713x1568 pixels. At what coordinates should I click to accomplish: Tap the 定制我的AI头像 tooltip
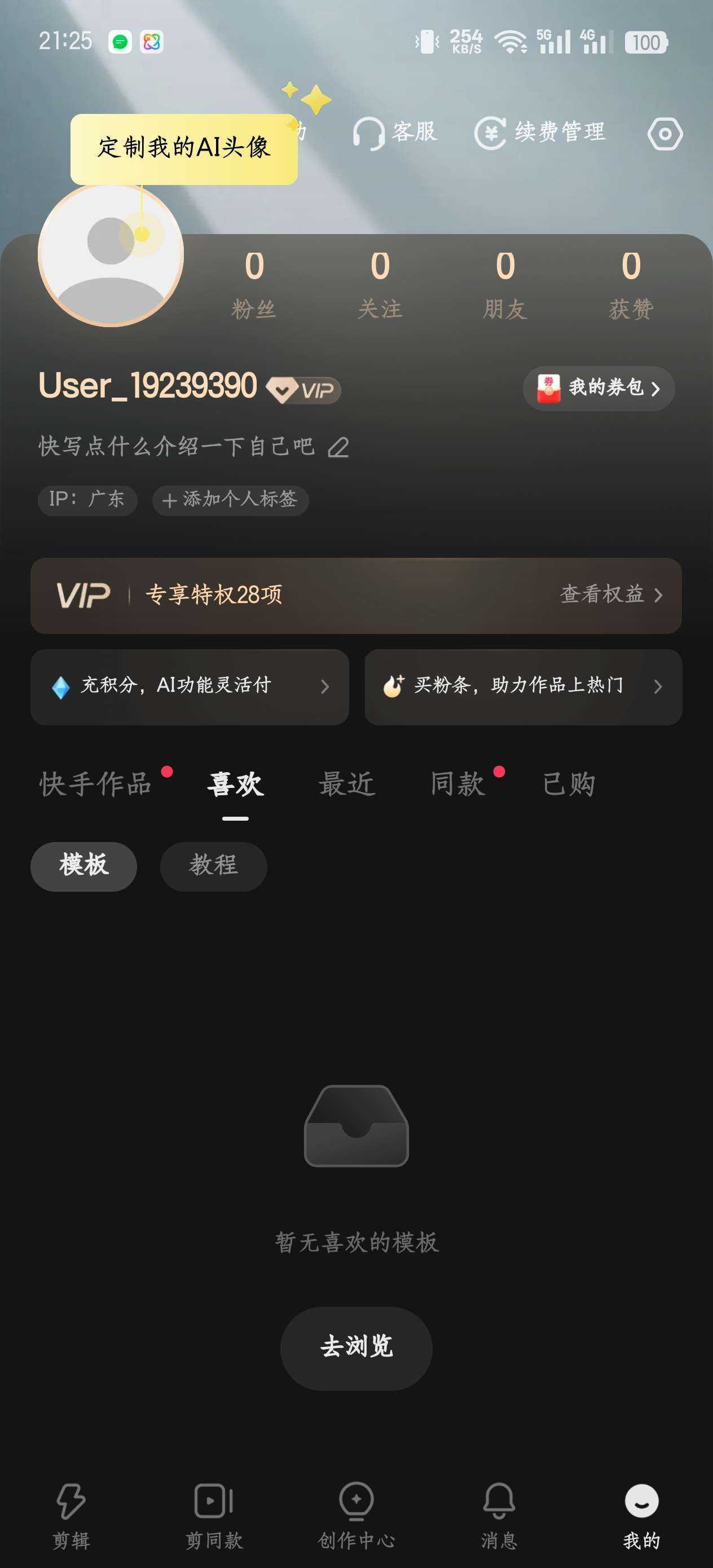click(183, 148)
